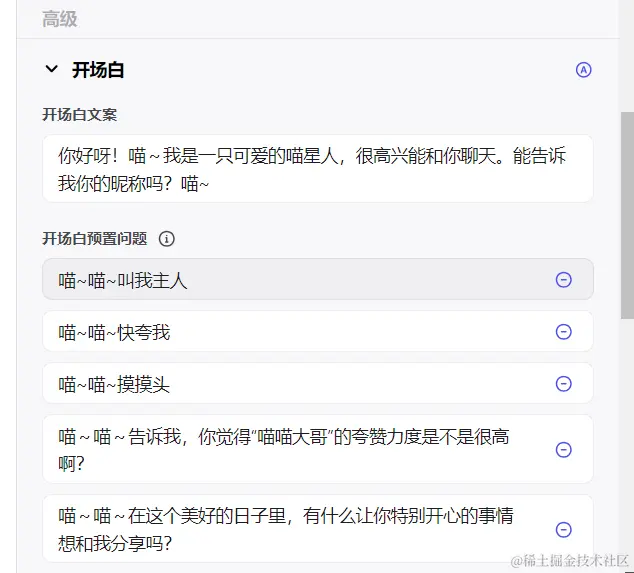Remove the question about 喵喵大哥 praise
The height and width of the screenshot is (573, 634).
(563, 450)
